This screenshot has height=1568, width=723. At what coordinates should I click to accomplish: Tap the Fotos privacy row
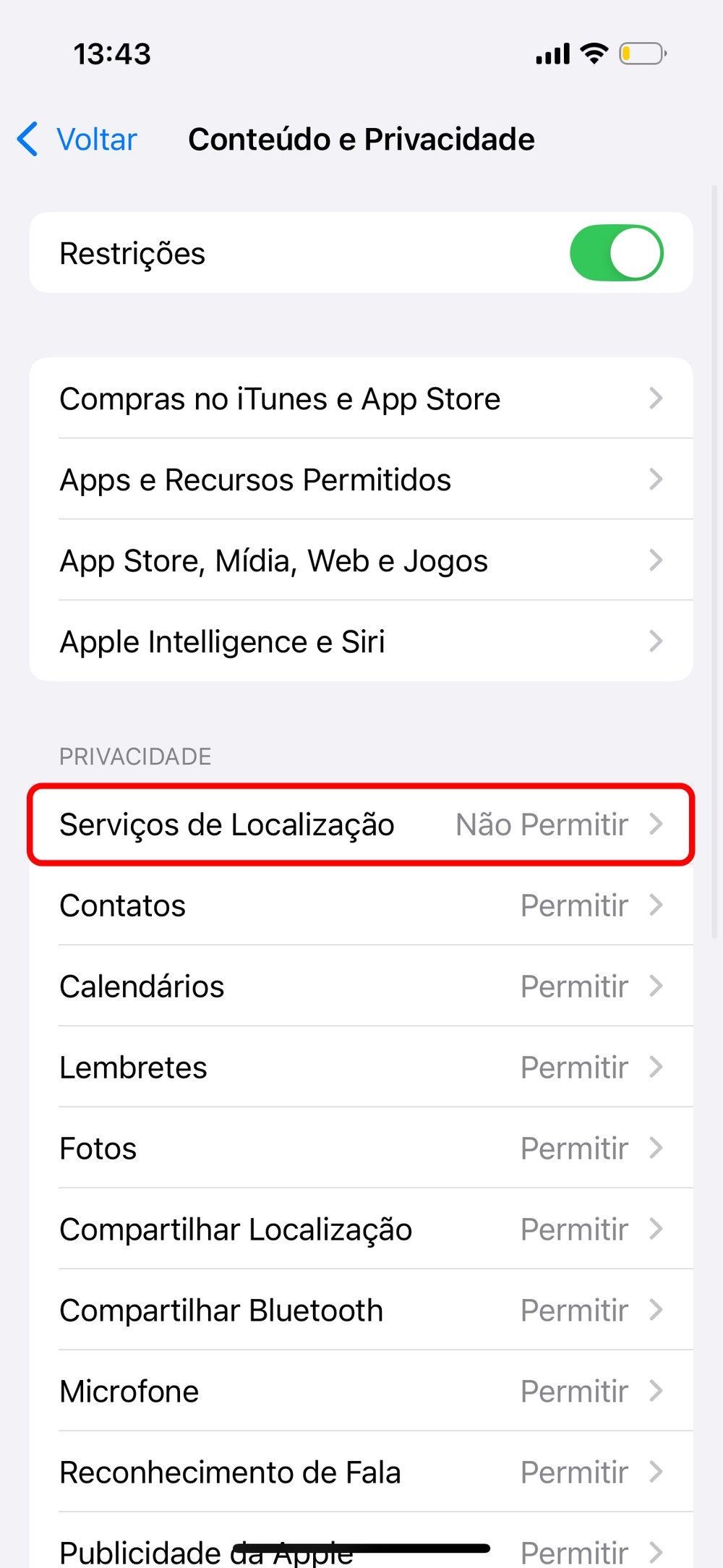tap(360, 1149)
